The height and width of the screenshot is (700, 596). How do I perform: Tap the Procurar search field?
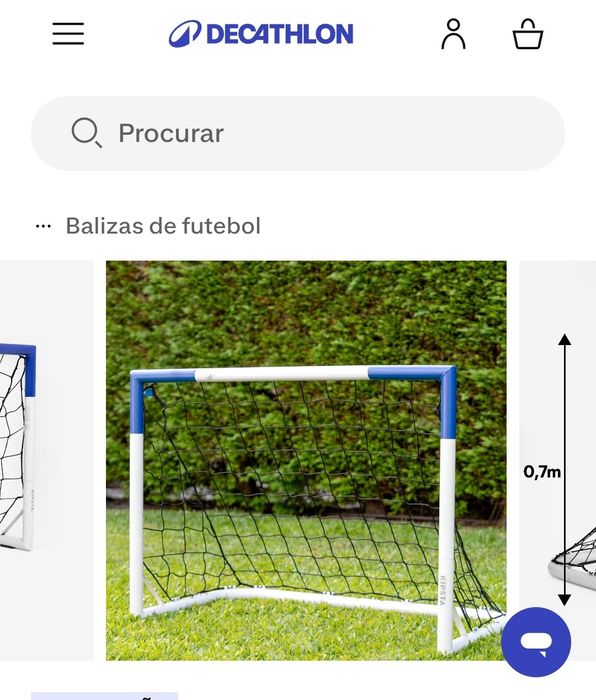point(298,133)
